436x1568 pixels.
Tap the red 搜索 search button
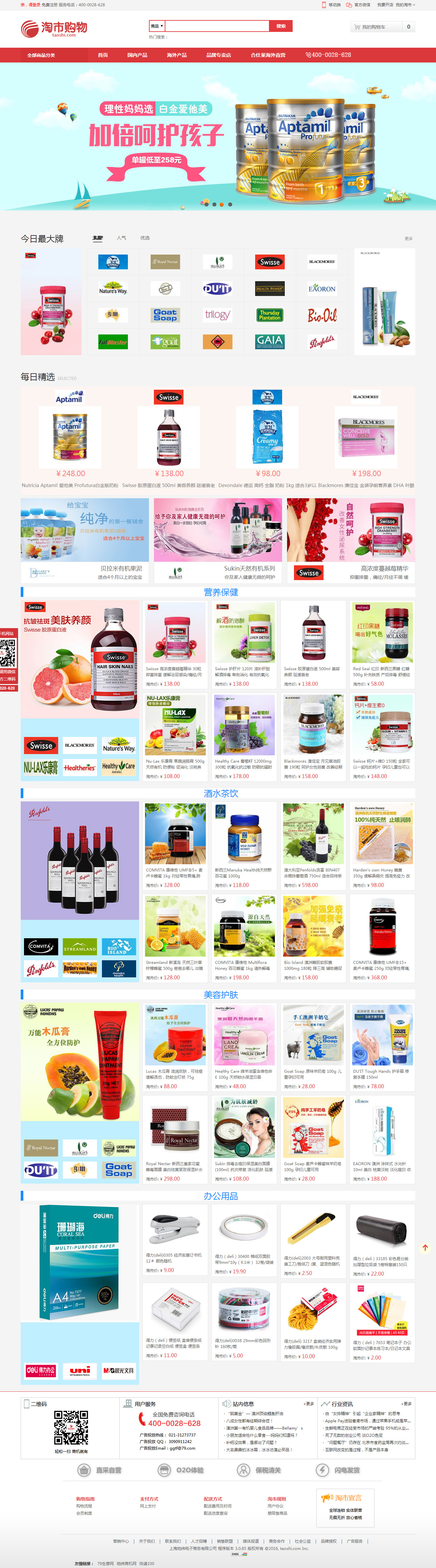[281, 26]
